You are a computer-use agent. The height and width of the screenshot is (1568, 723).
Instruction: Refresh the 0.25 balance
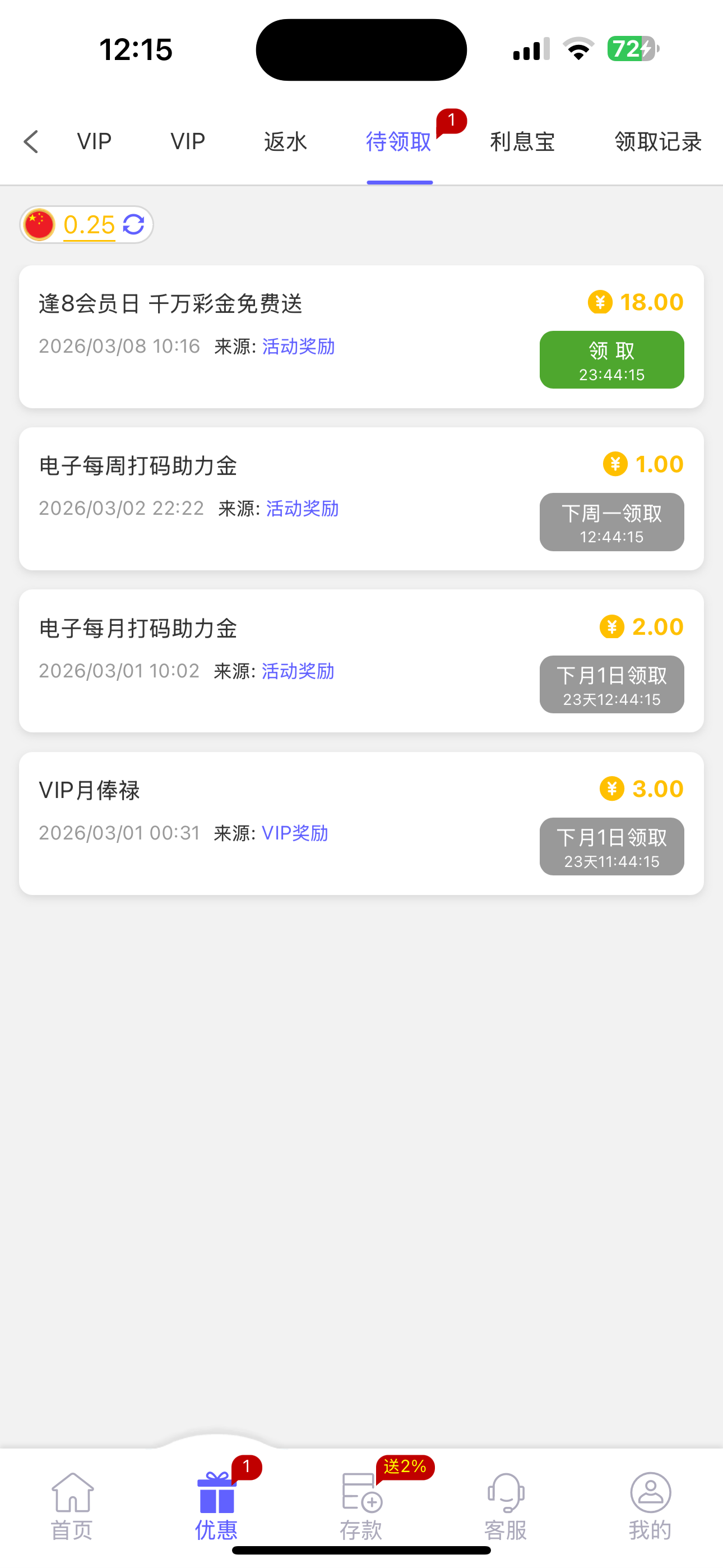[x=134, y=225]
